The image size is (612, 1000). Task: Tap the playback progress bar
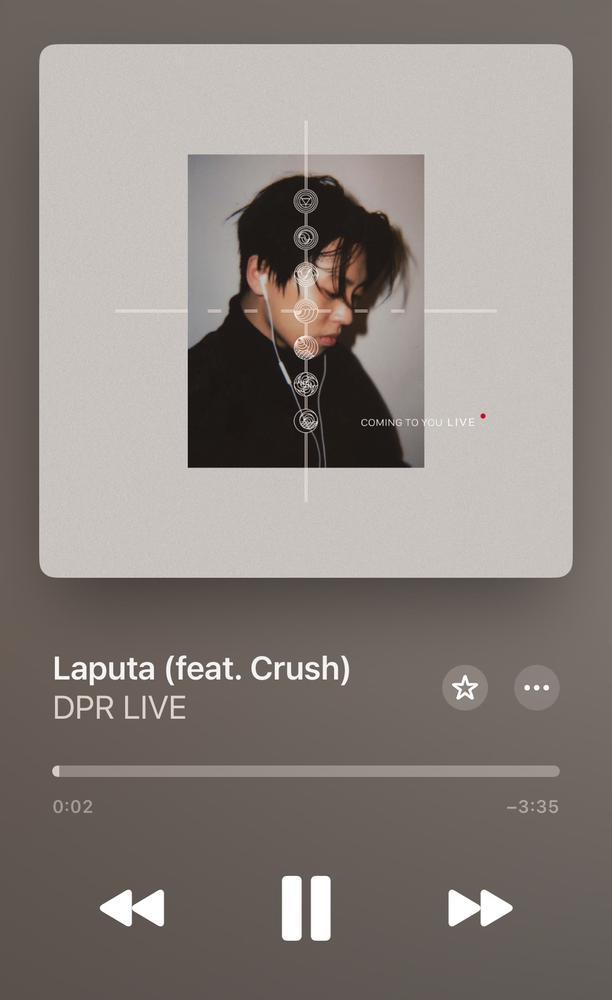coord(306,771)
